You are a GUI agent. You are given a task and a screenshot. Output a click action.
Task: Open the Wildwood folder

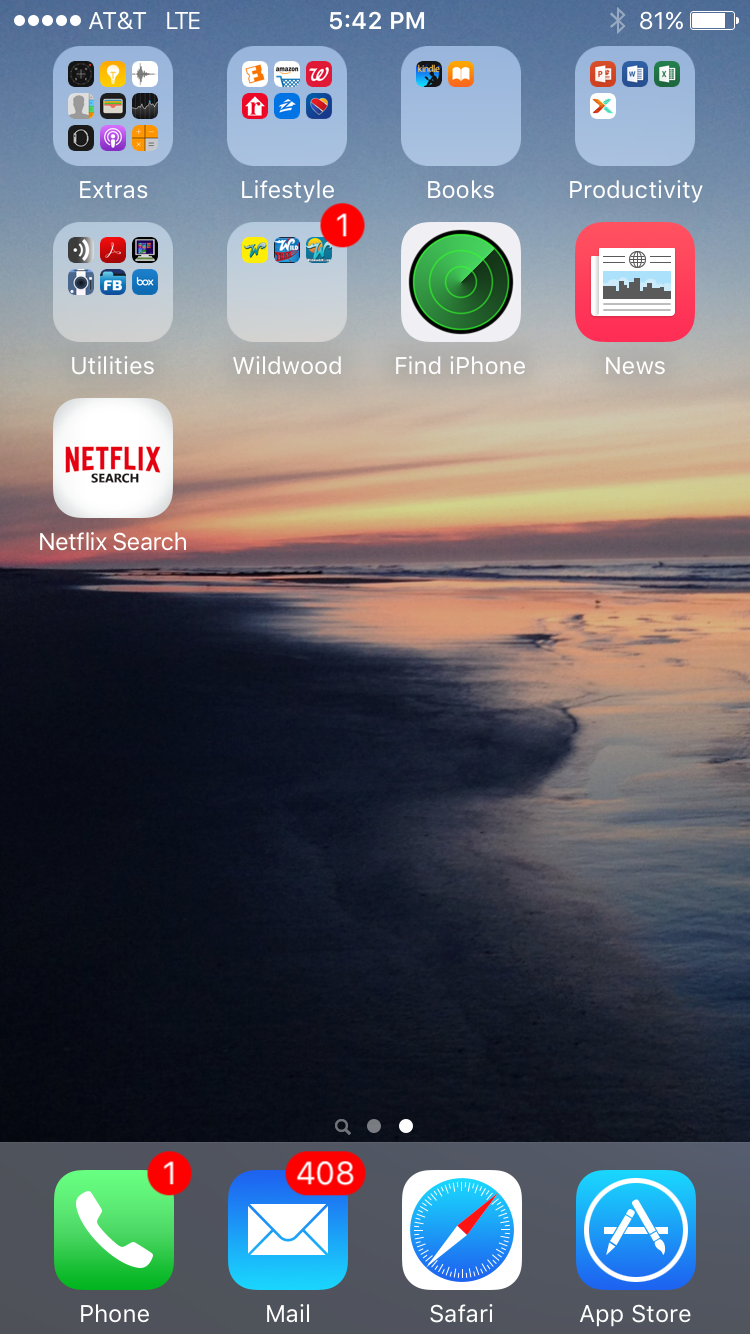287,282
